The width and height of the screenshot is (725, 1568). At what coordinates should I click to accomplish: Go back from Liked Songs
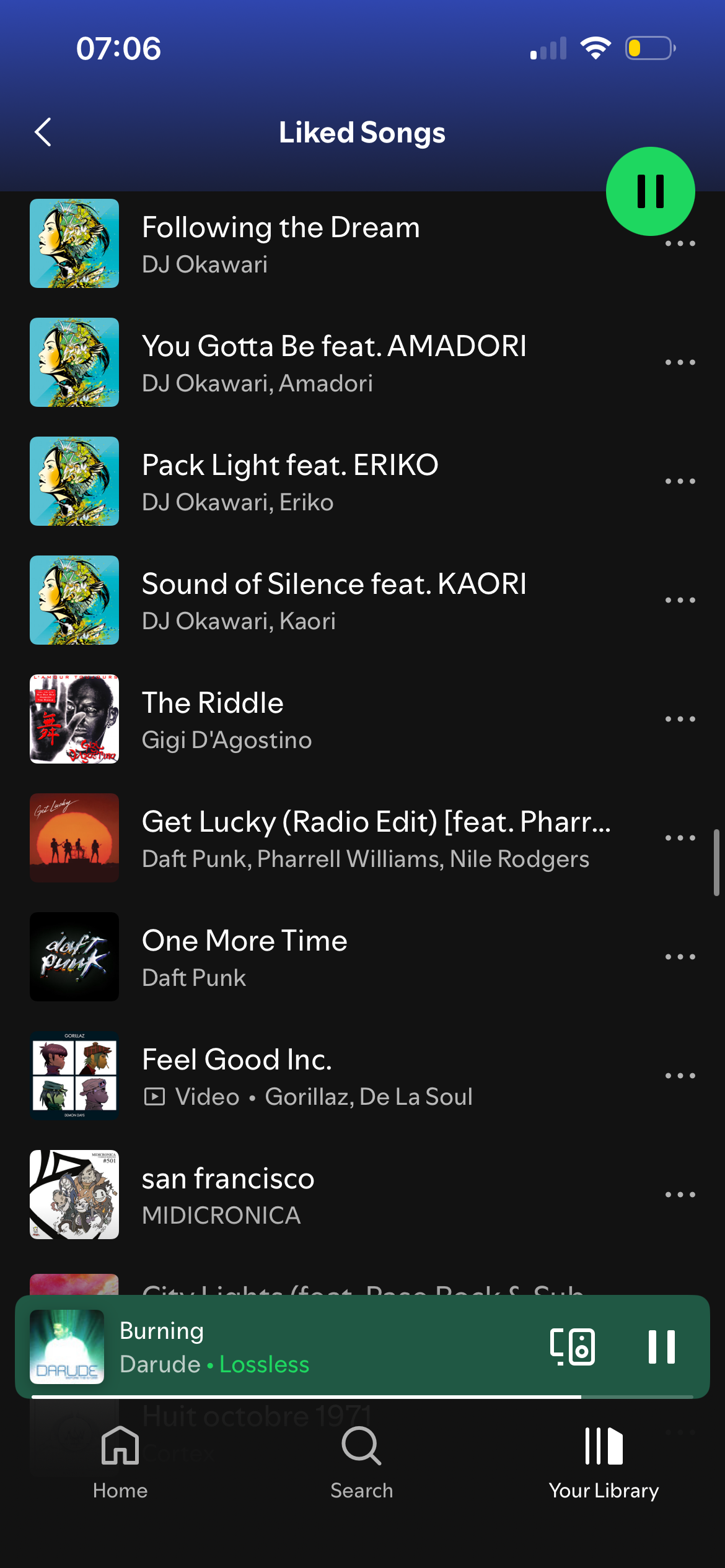[43, 132]
